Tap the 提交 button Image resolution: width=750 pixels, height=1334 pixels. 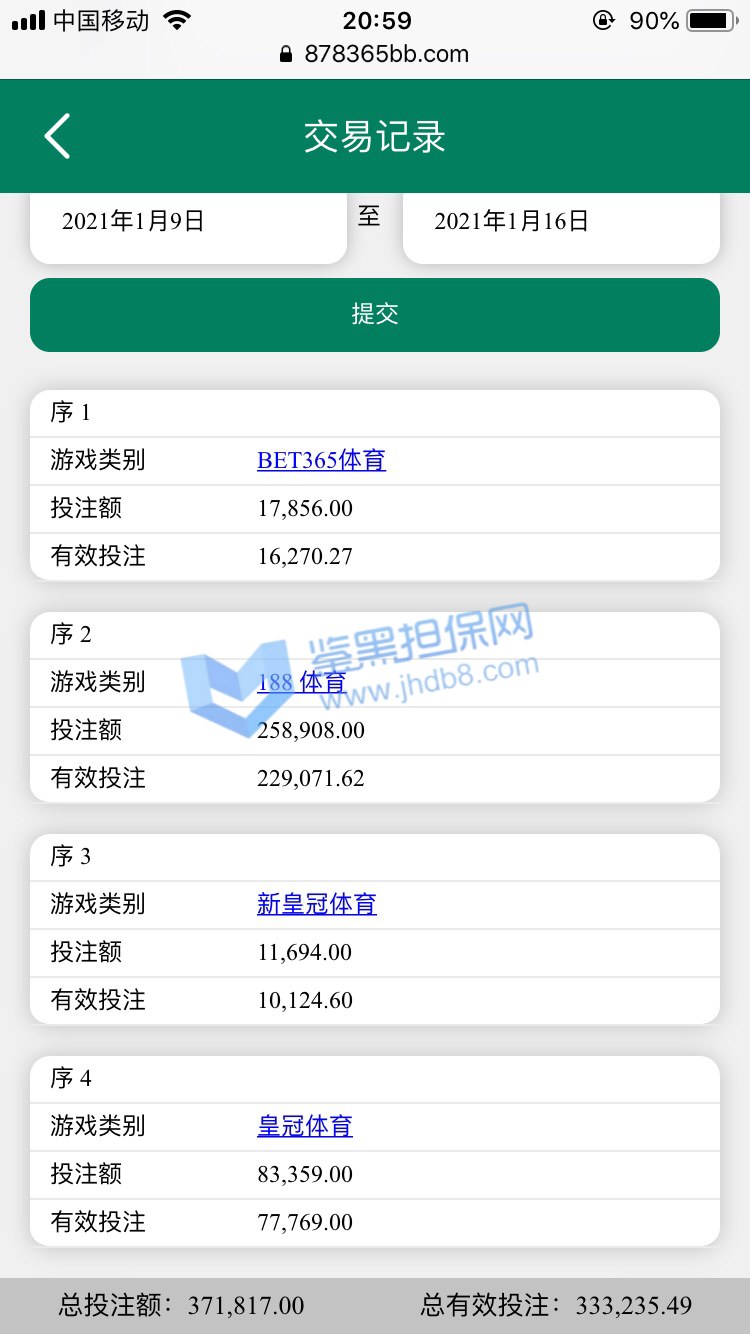click(x=375, y=314)
